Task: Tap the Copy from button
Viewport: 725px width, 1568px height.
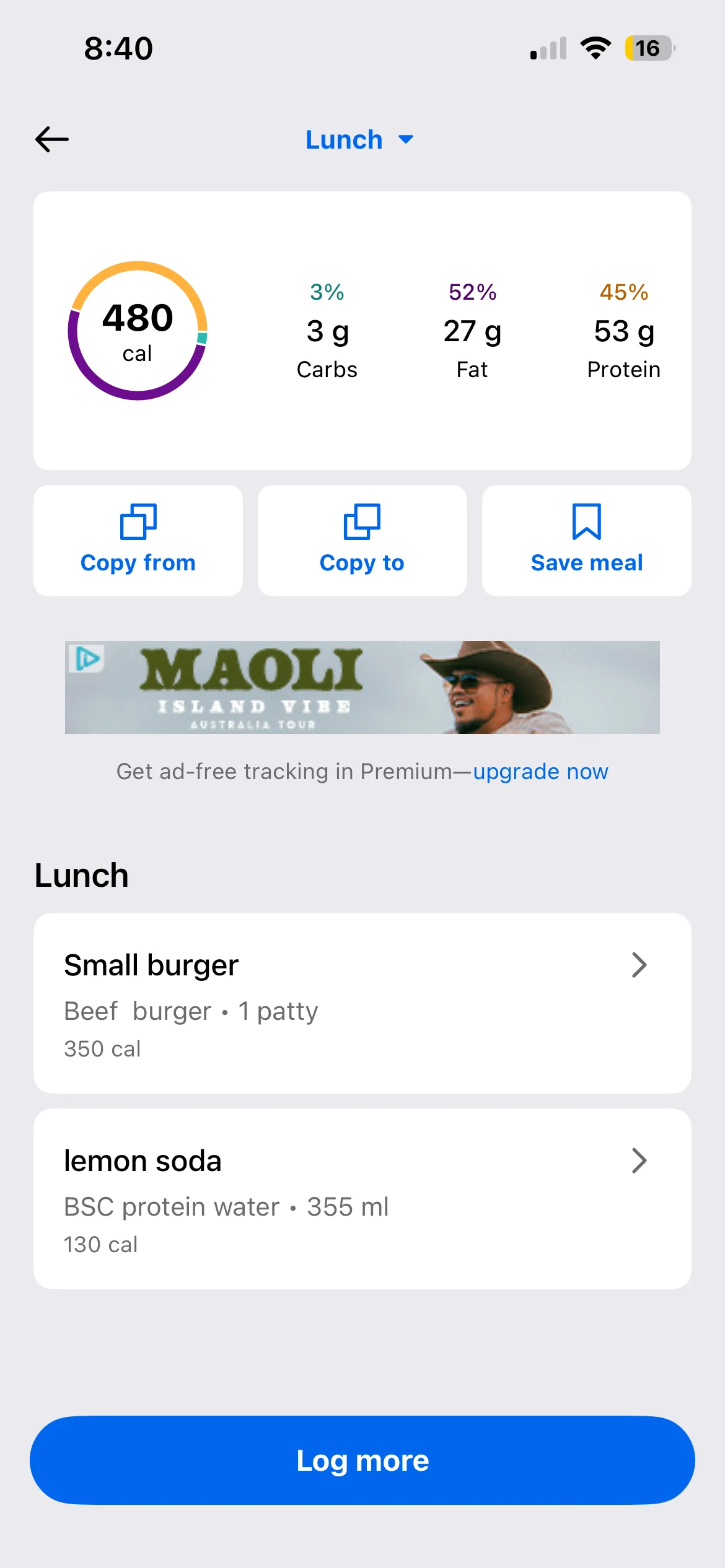Action: (x=138, y=540)
